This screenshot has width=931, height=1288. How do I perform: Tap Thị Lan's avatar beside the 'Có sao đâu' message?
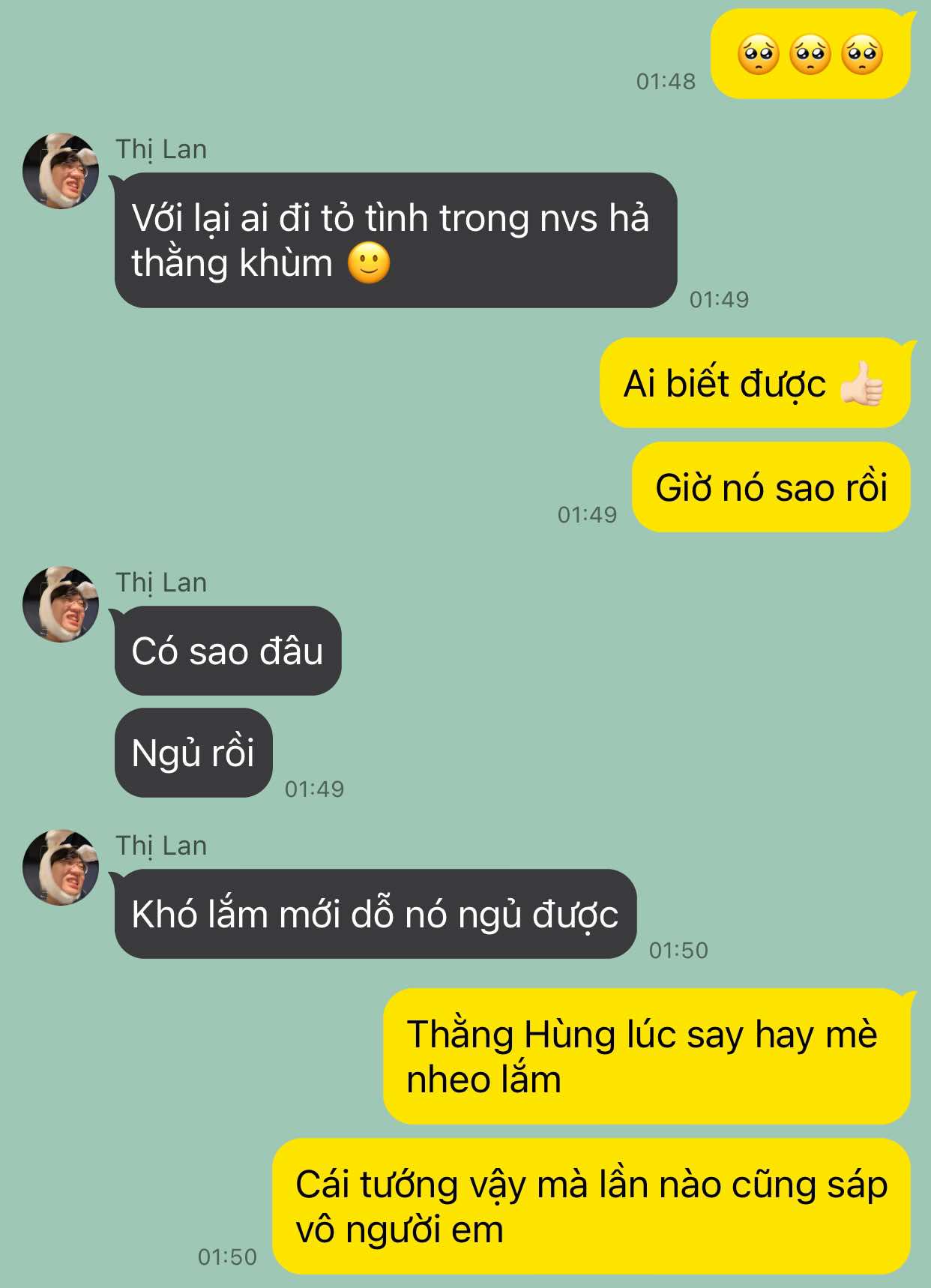pyautogui.click(x=61, y=604)
